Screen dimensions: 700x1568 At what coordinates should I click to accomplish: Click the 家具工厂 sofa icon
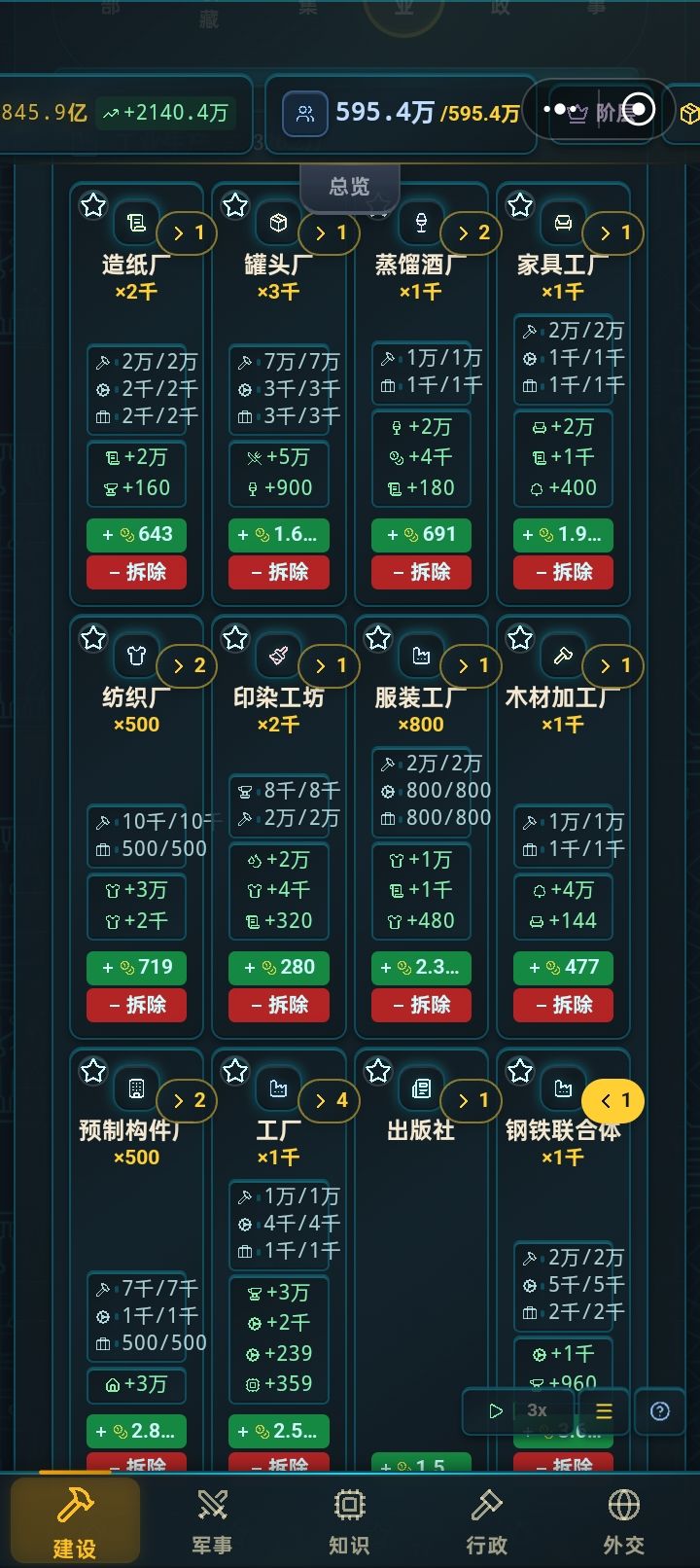561,221
